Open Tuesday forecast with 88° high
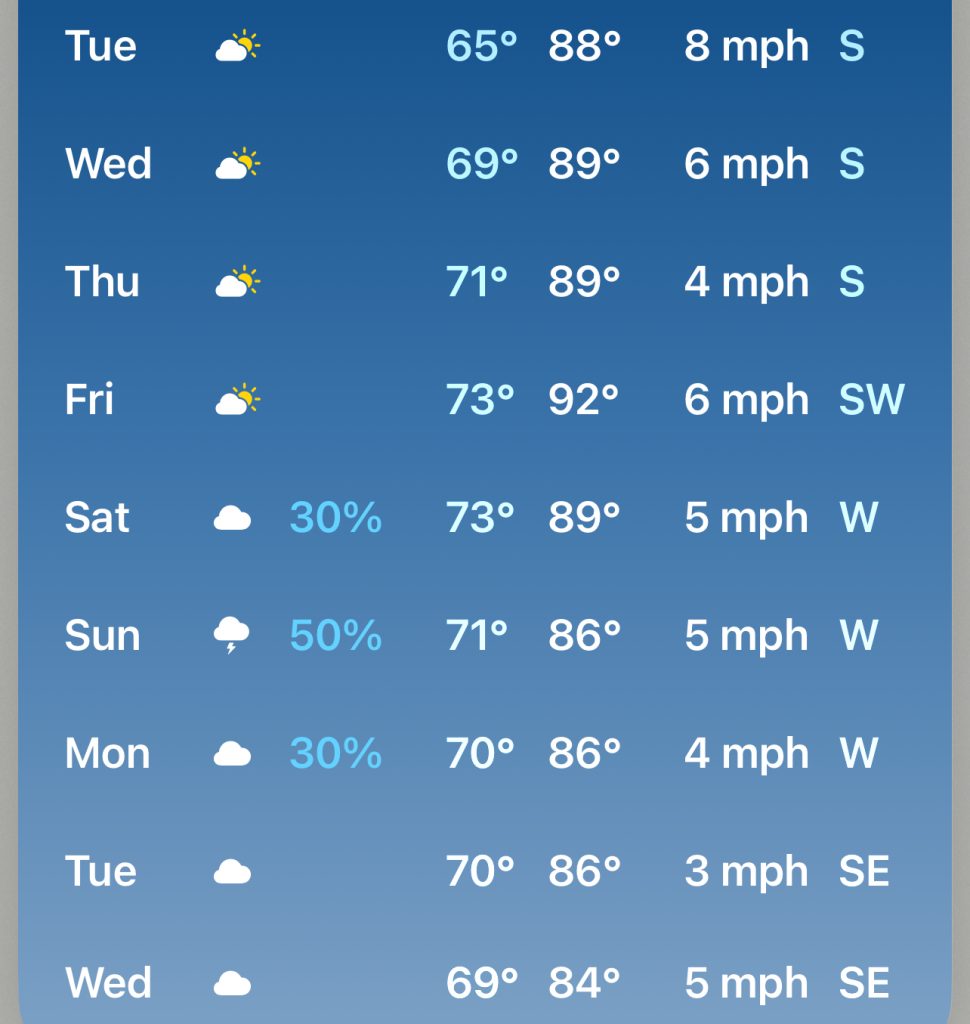Viewport: 970px width, 1024px height. 484,46
